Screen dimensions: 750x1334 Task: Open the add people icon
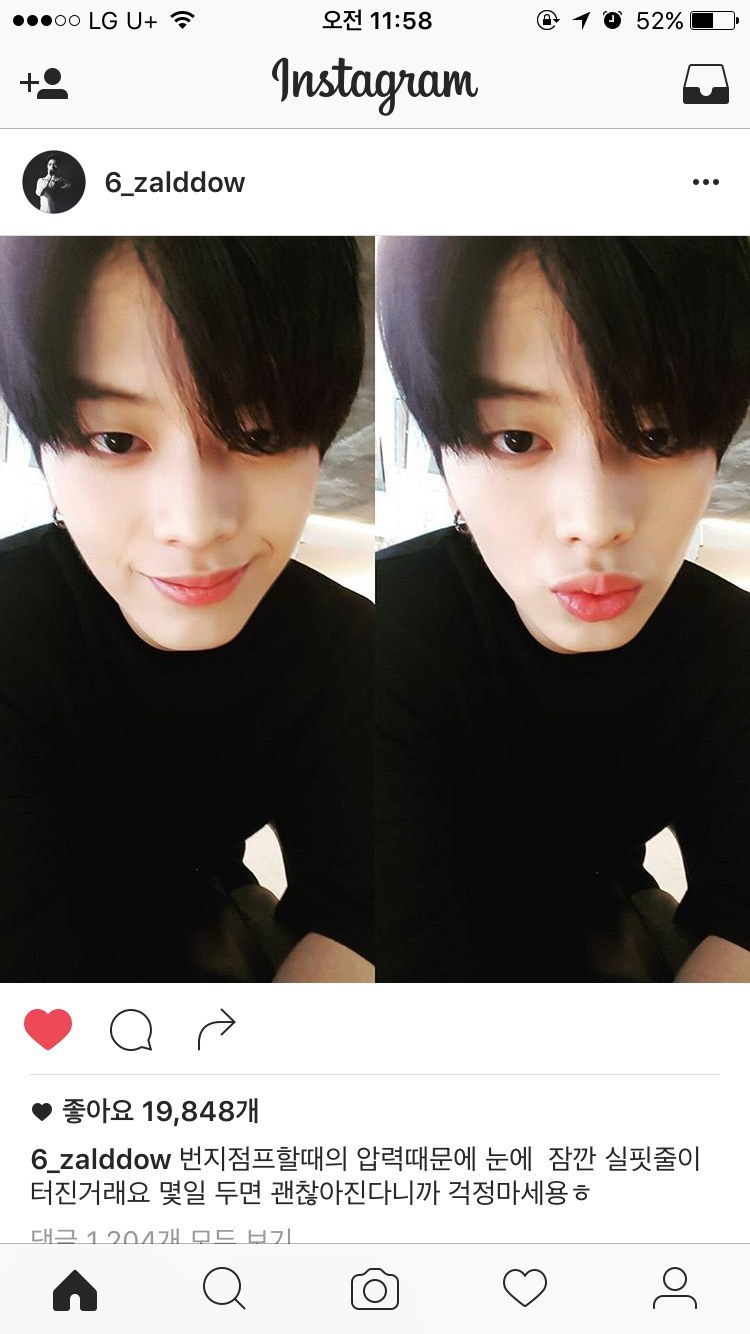(44, 83)
